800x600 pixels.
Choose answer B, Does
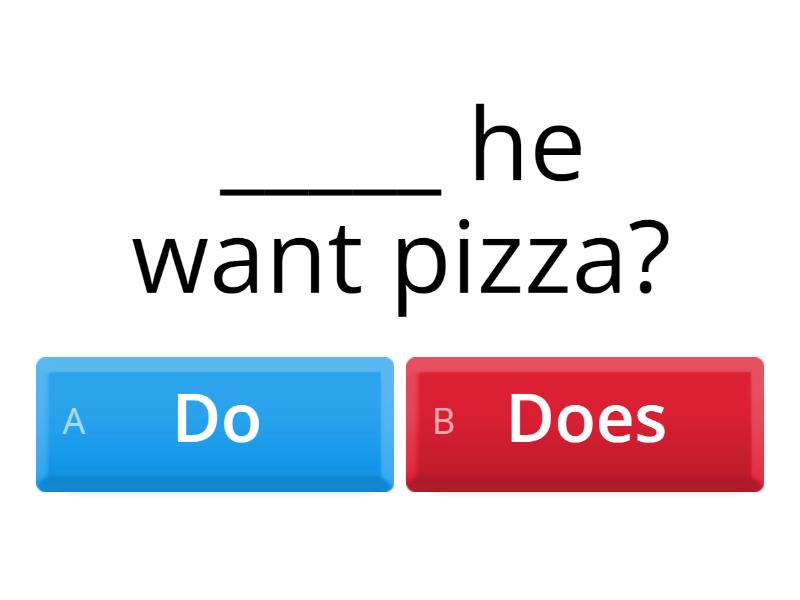coord(585,423)
